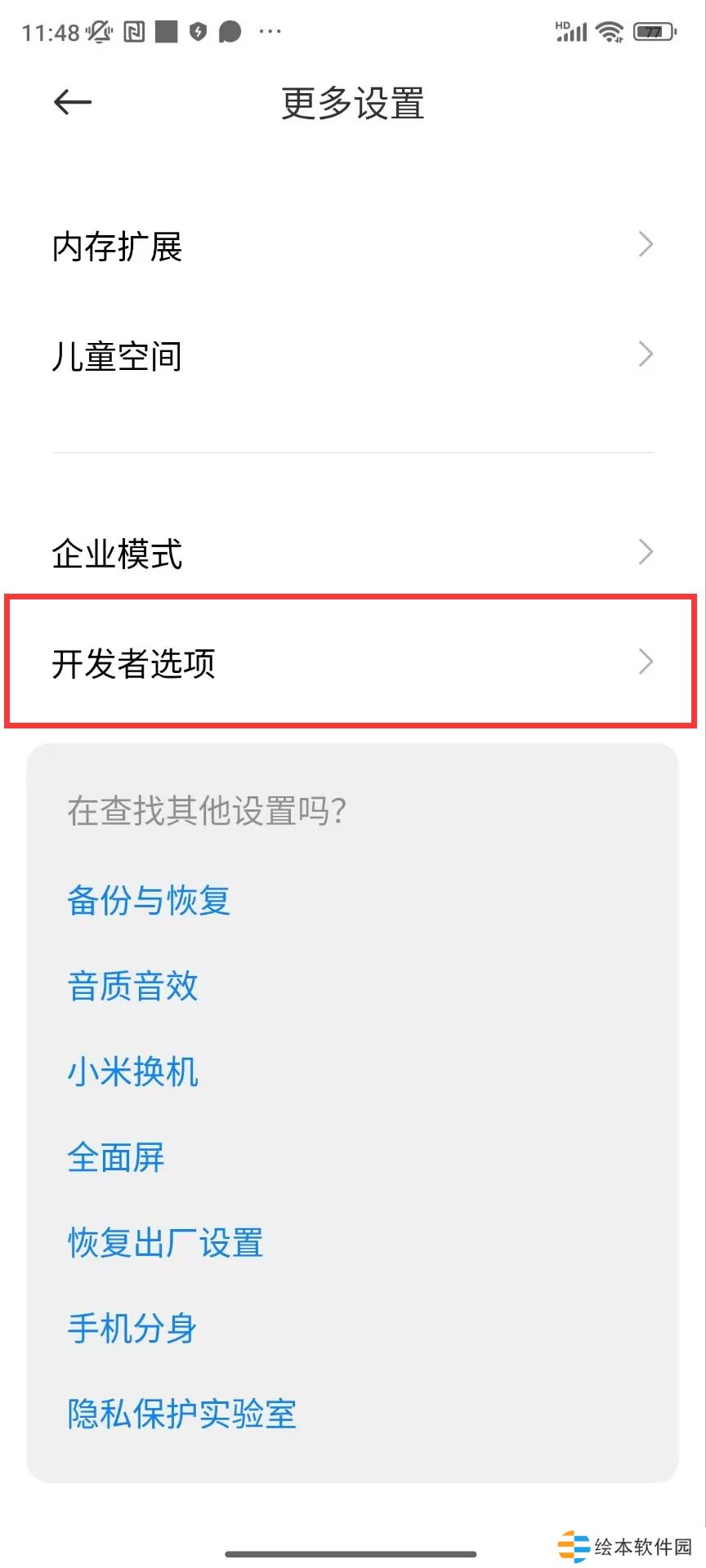Viewport: 706px width, 1568px height.
Task: Open 内存扩展 settings
Action: (x=351, y=246)
